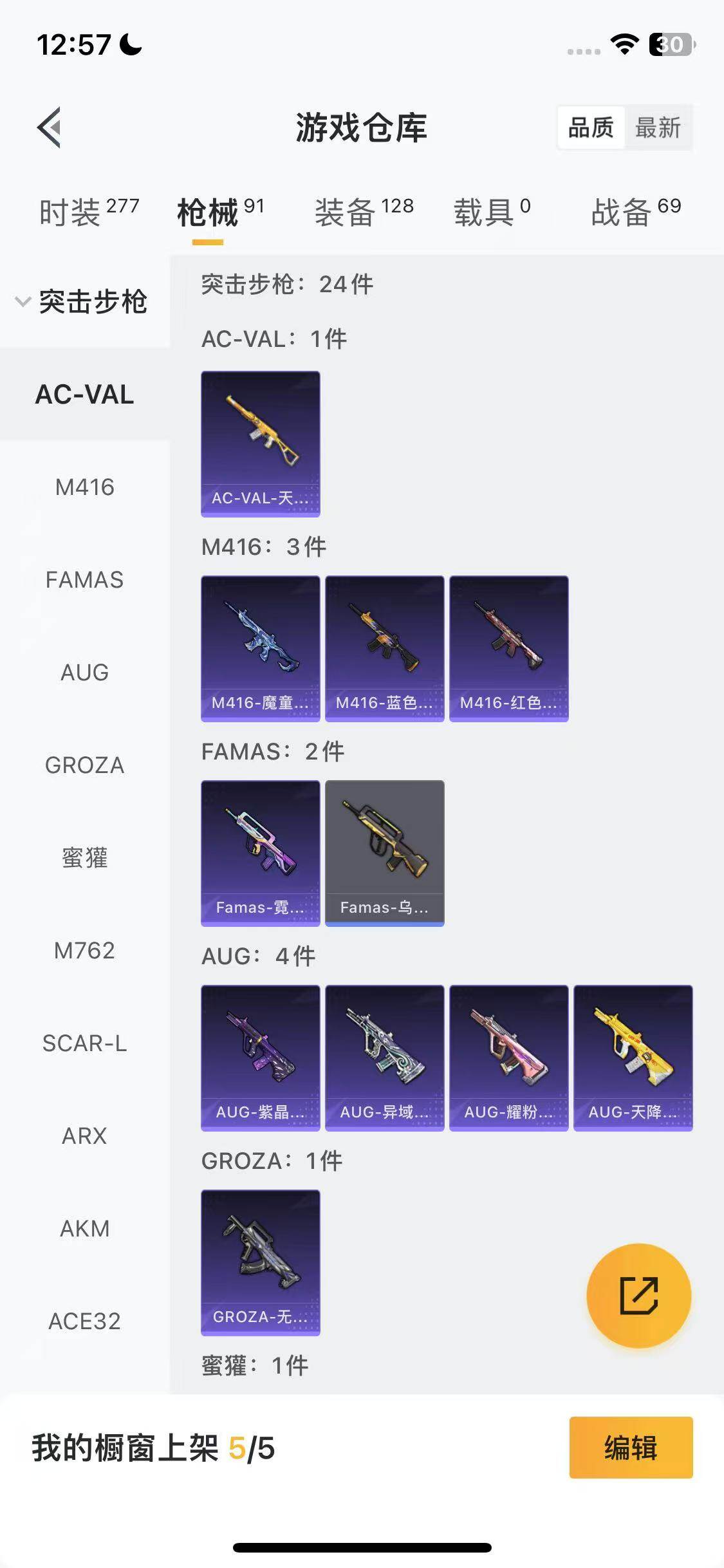Select SCAR-L in the side list
The image size is (724, 1568).
point(84,1043)
